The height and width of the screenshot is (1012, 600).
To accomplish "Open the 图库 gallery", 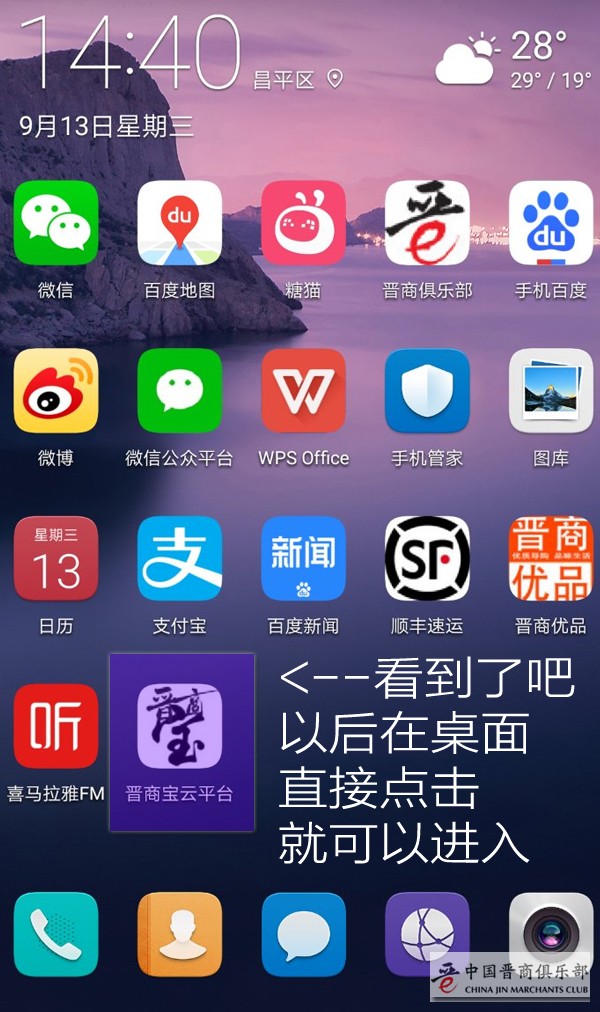I will [x=551, y=391].
